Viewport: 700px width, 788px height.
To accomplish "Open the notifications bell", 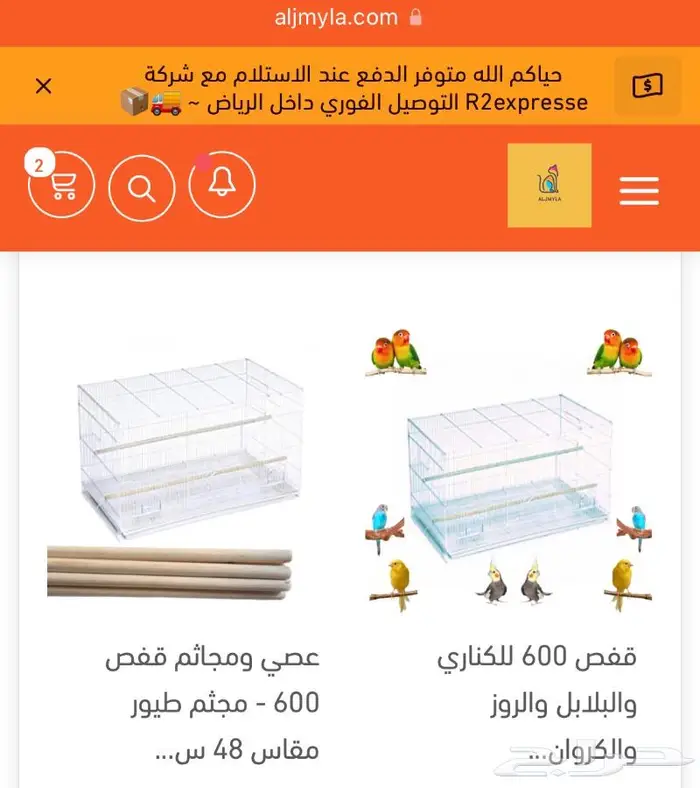I will (x=222, y=184).
